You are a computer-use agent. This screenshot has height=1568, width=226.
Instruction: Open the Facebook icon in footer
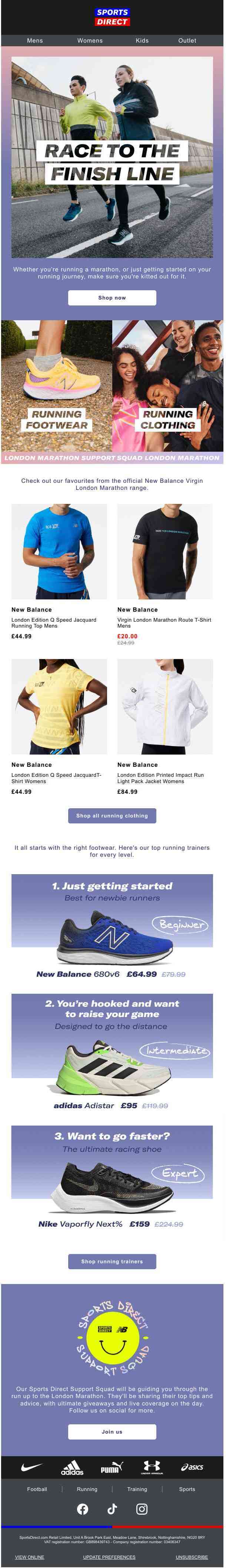[82, 1509]
